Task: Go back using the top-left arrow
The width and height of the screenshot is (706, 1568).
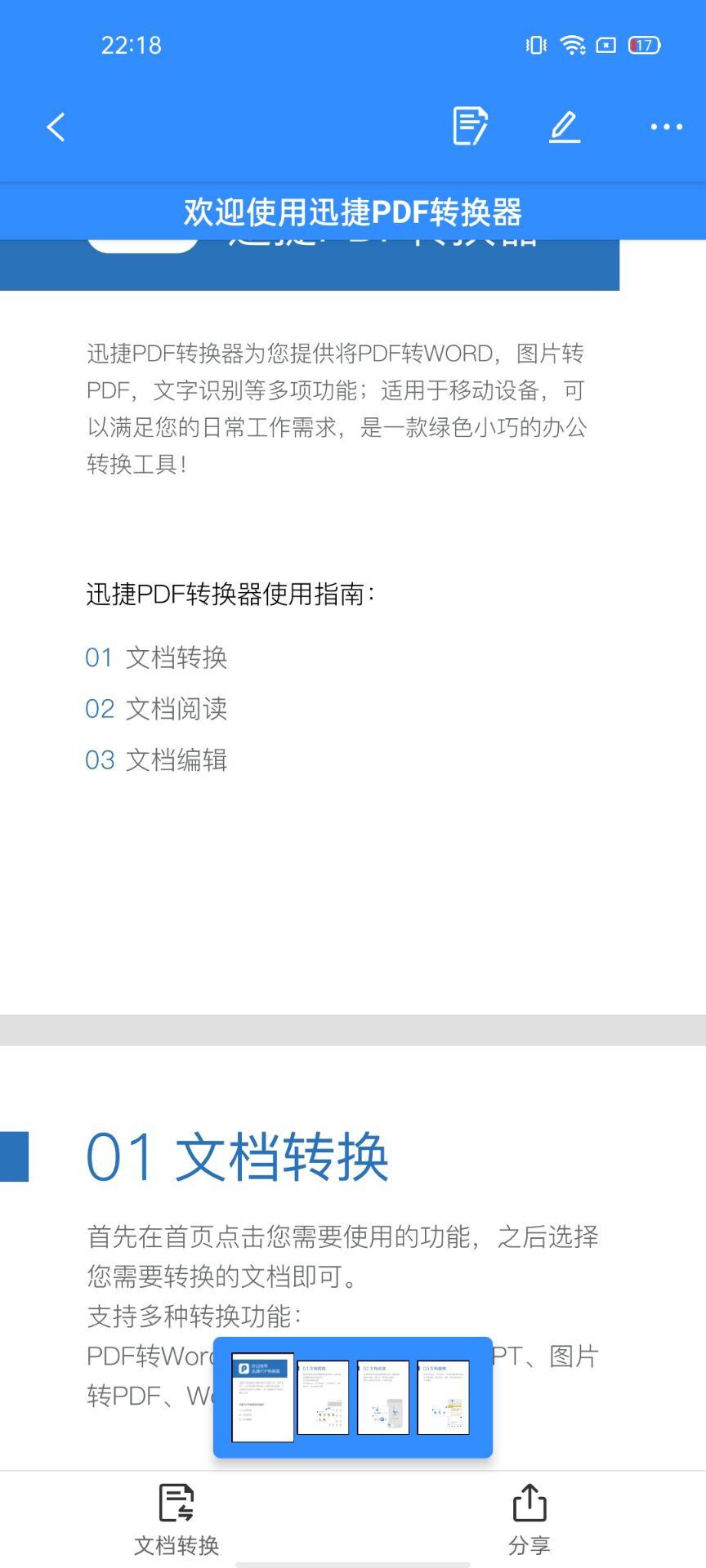Action: tap(56, 127)
